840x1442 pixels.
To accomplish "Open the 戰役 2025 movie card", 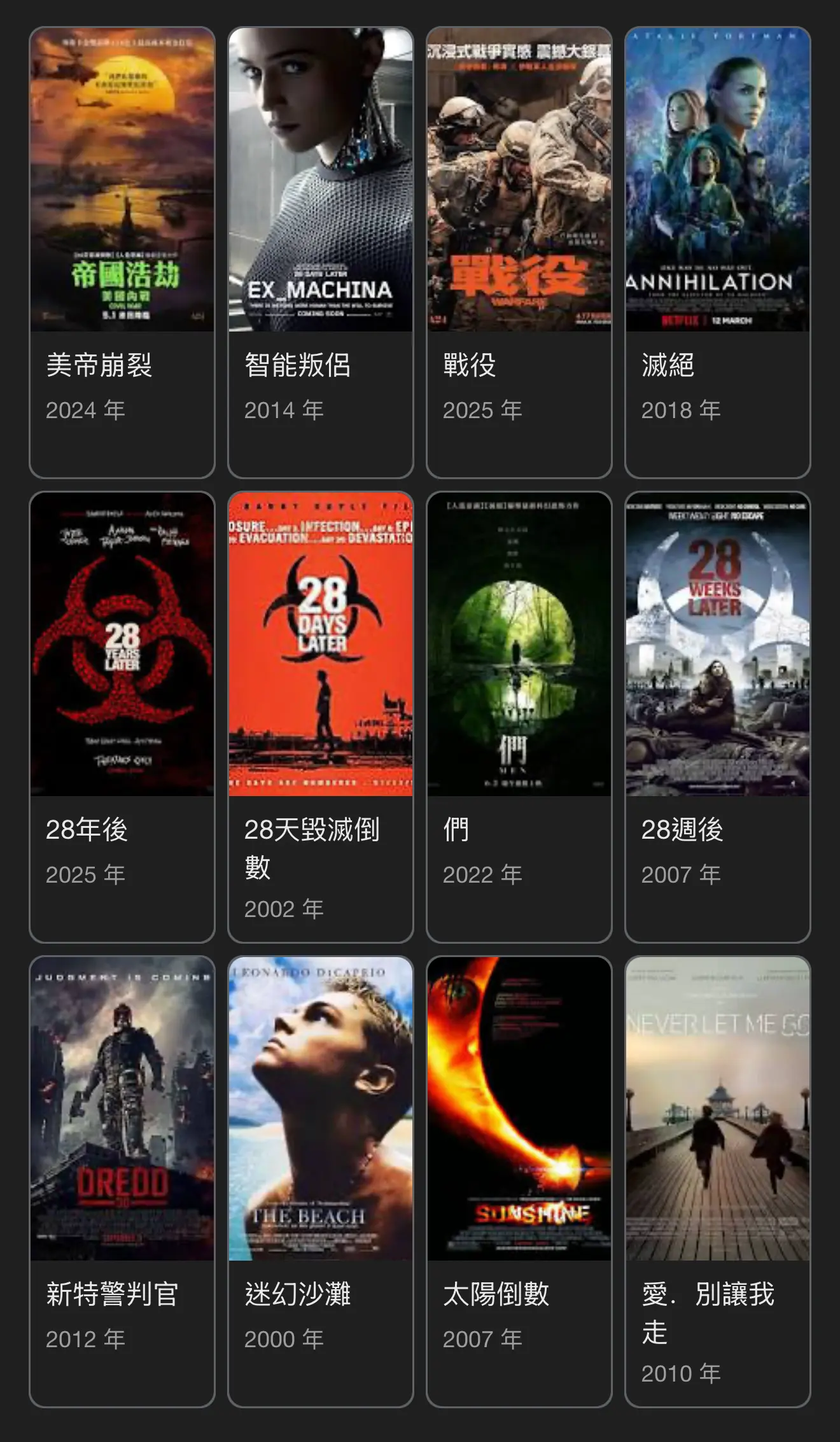I will [519, 252].
